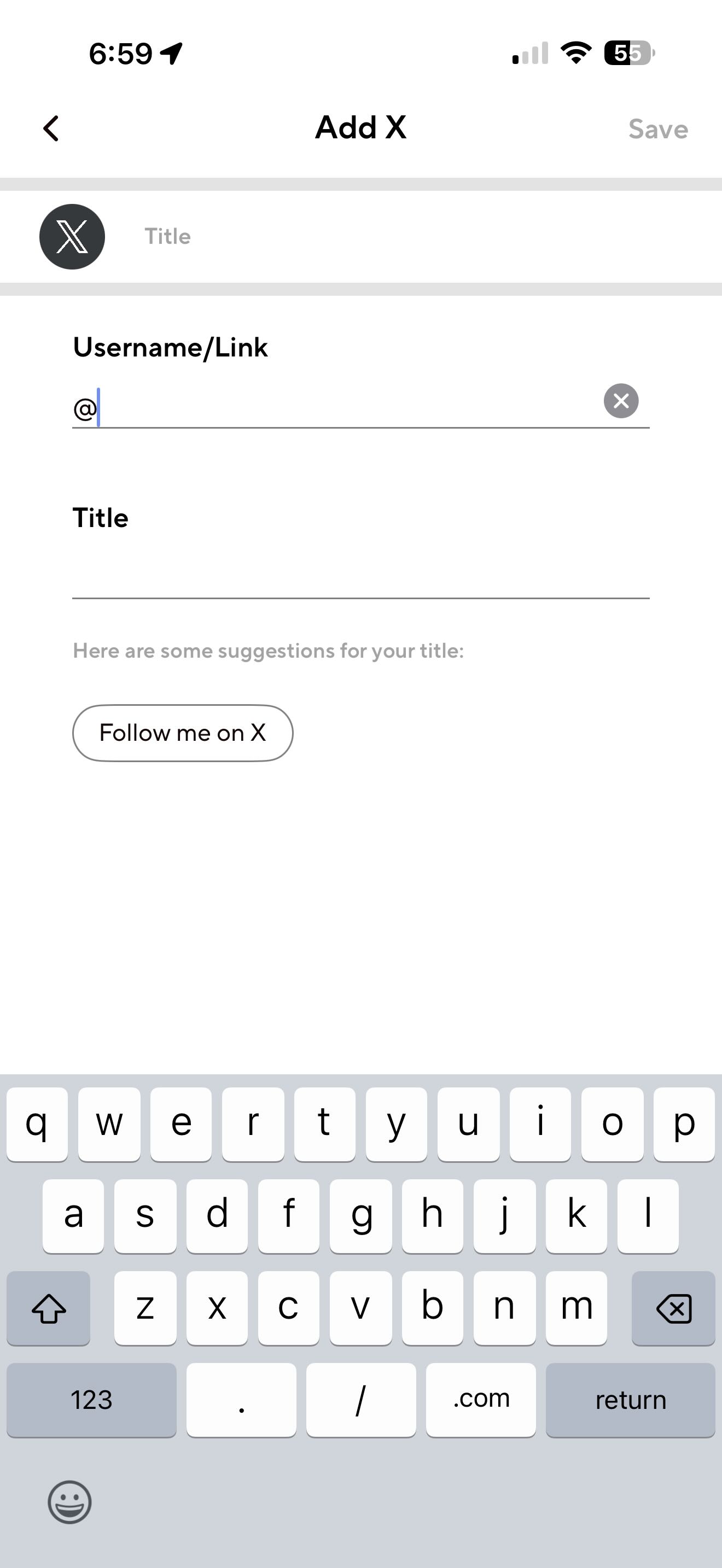
Task: Open the emoji keyboard
Action: pos(70,1502)
